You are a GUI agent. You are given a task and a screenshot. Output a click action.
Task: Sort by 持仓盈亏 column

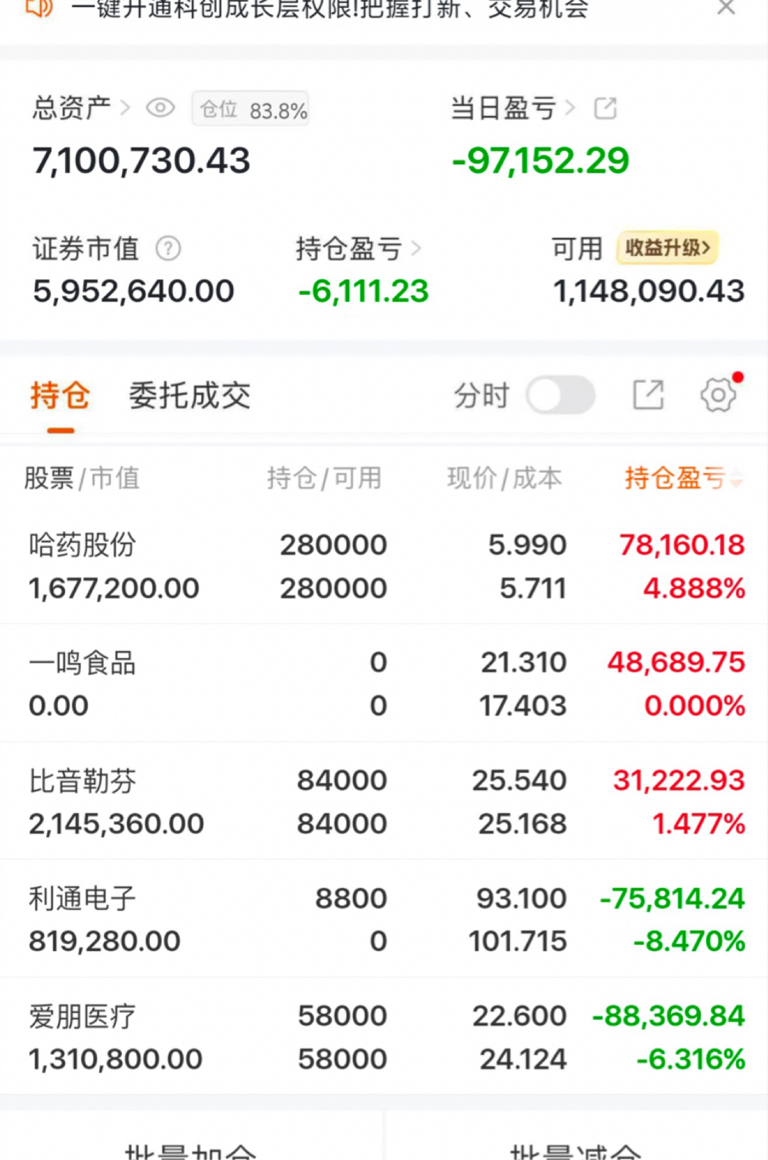tap(683, 478)
